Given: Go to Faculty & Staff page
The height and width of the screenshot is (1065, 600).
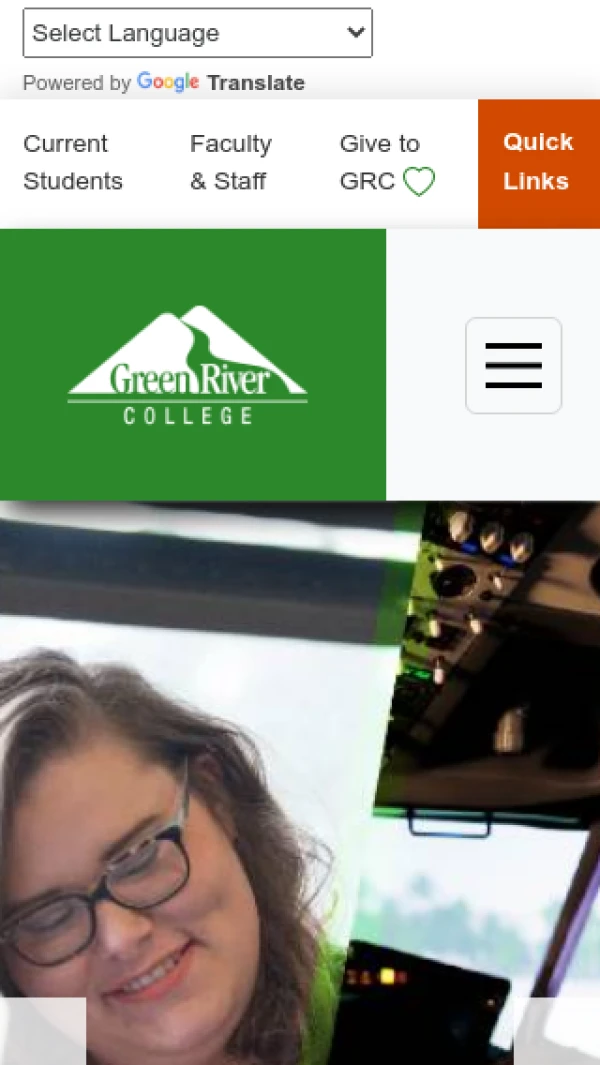Looking at the screenshot, I should click(230, 162).
